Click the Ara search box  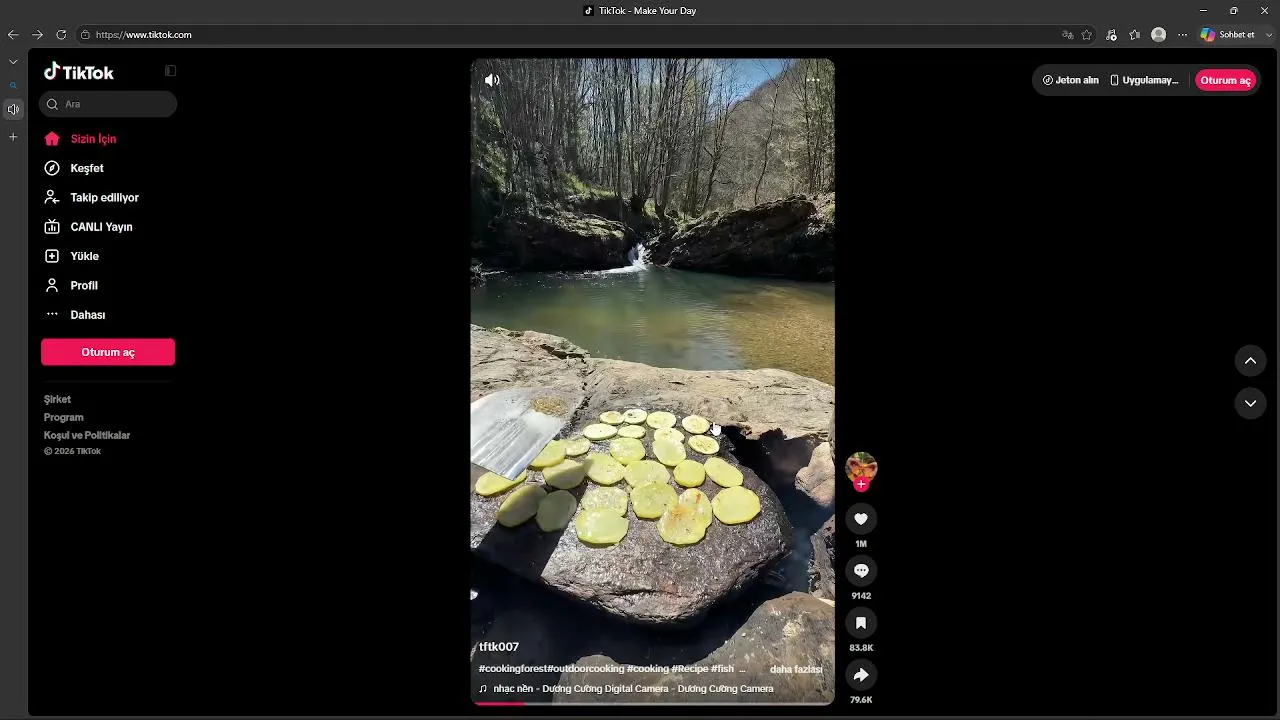click(x=108, y=104)
